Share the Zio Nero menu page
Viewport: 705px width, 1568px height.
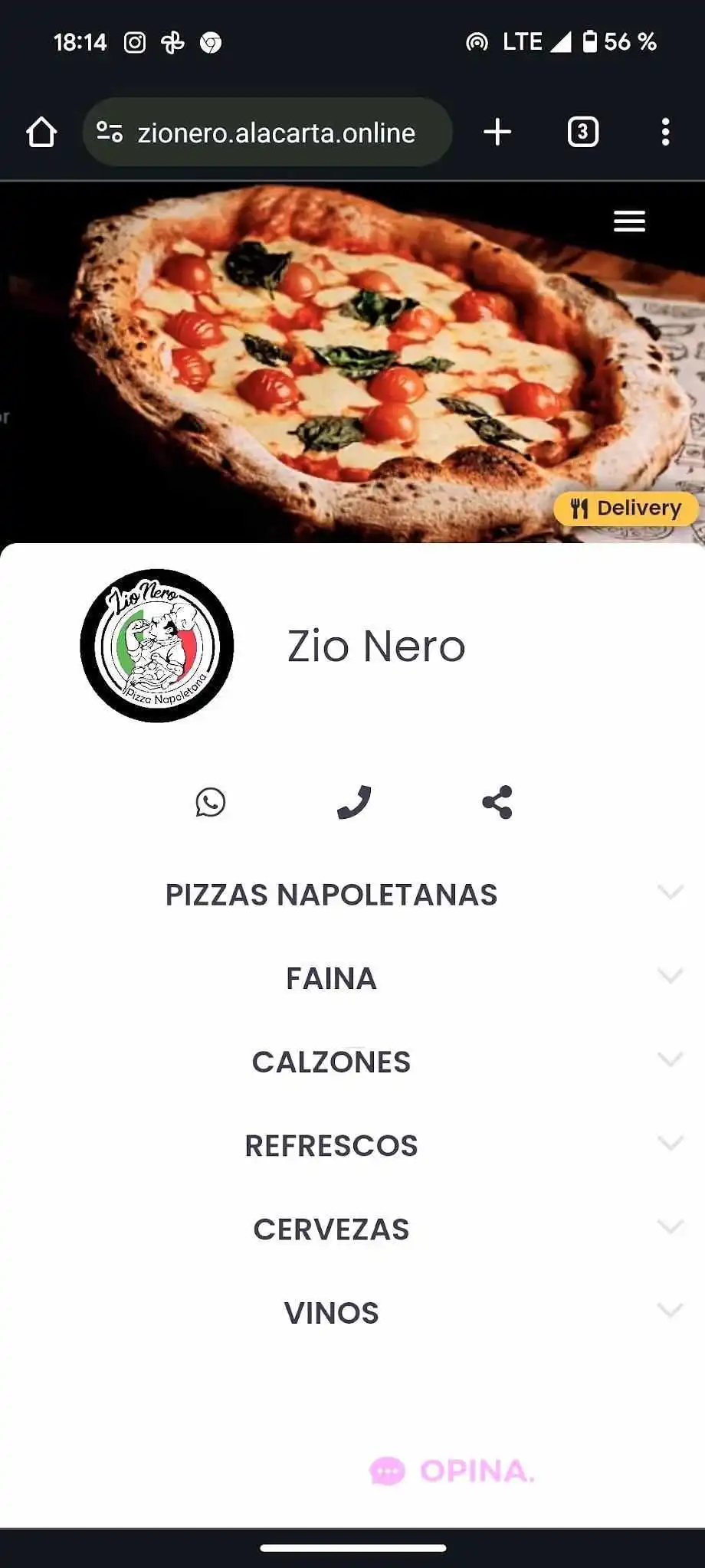[497, 802]
